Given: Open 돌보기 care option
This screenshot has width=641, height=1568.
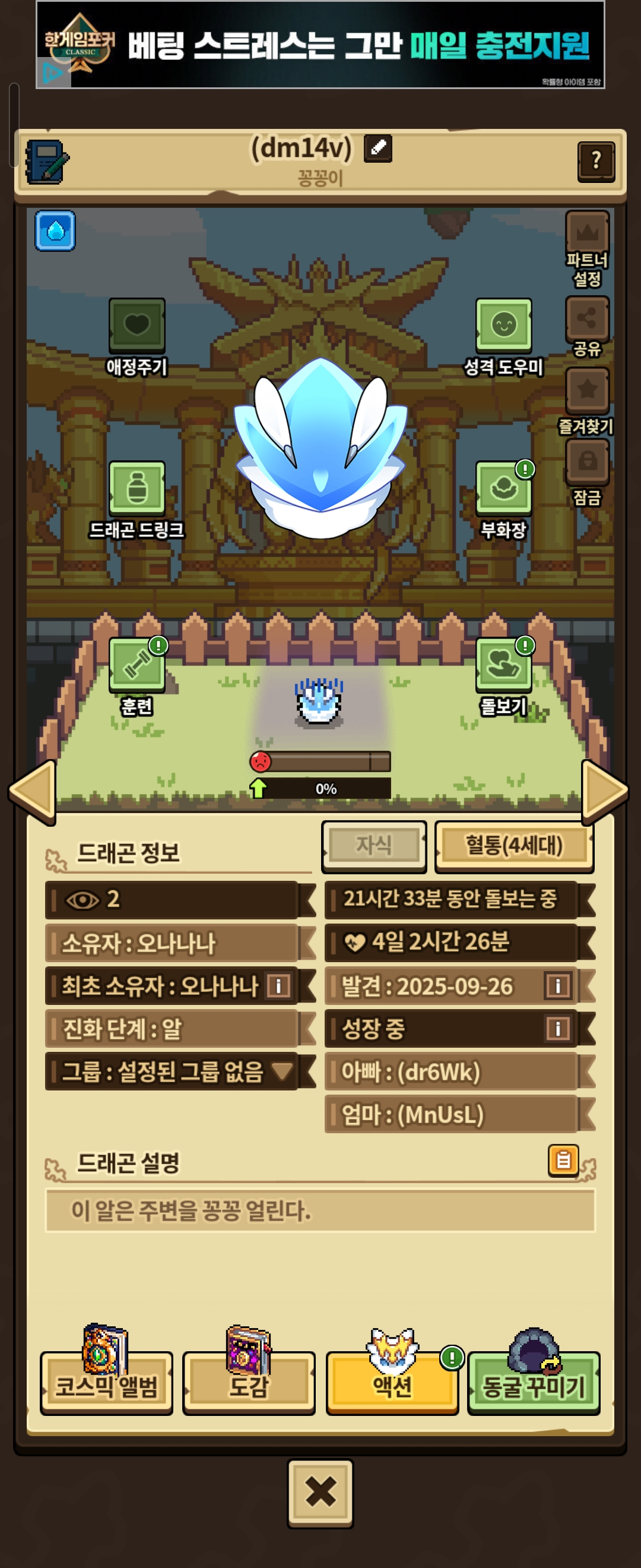Looking at the screenshot, I should (x=503, y=665).
